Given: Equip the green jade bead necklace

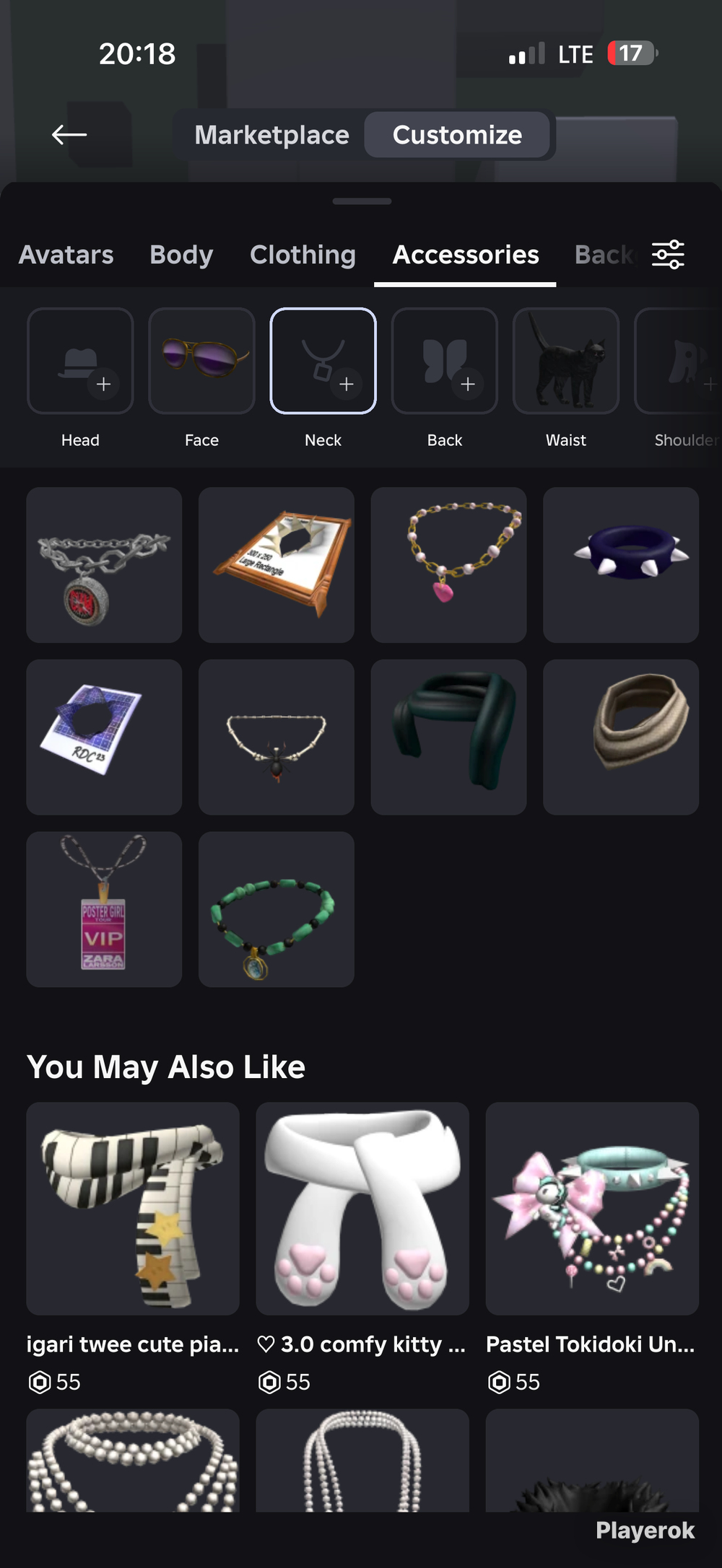Looking at the screenshot, I should click(x=277, y=909).
